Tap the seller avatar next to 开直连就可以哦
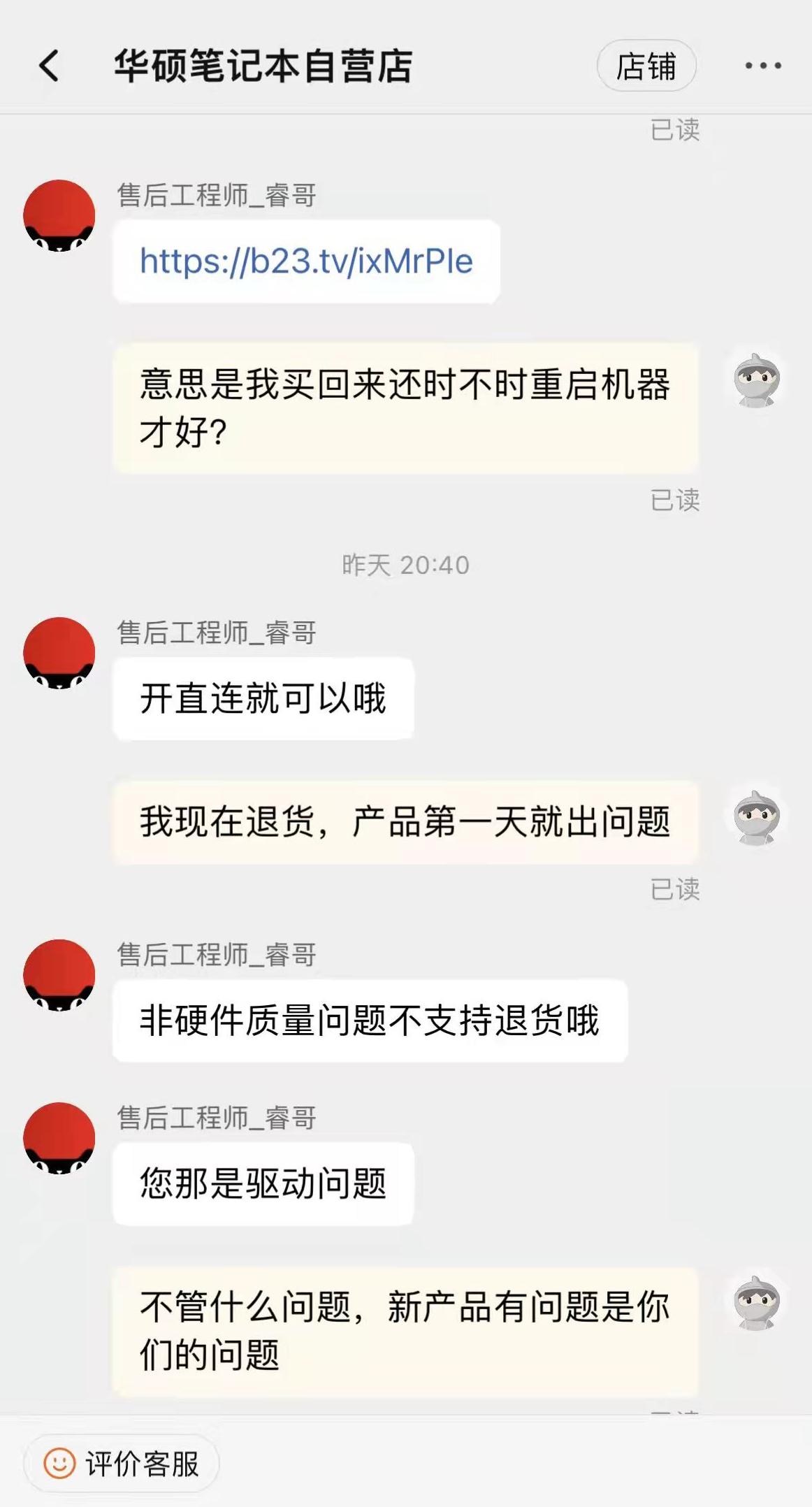The width and height of the screenshot is (812, 1507). pos(59,654)
